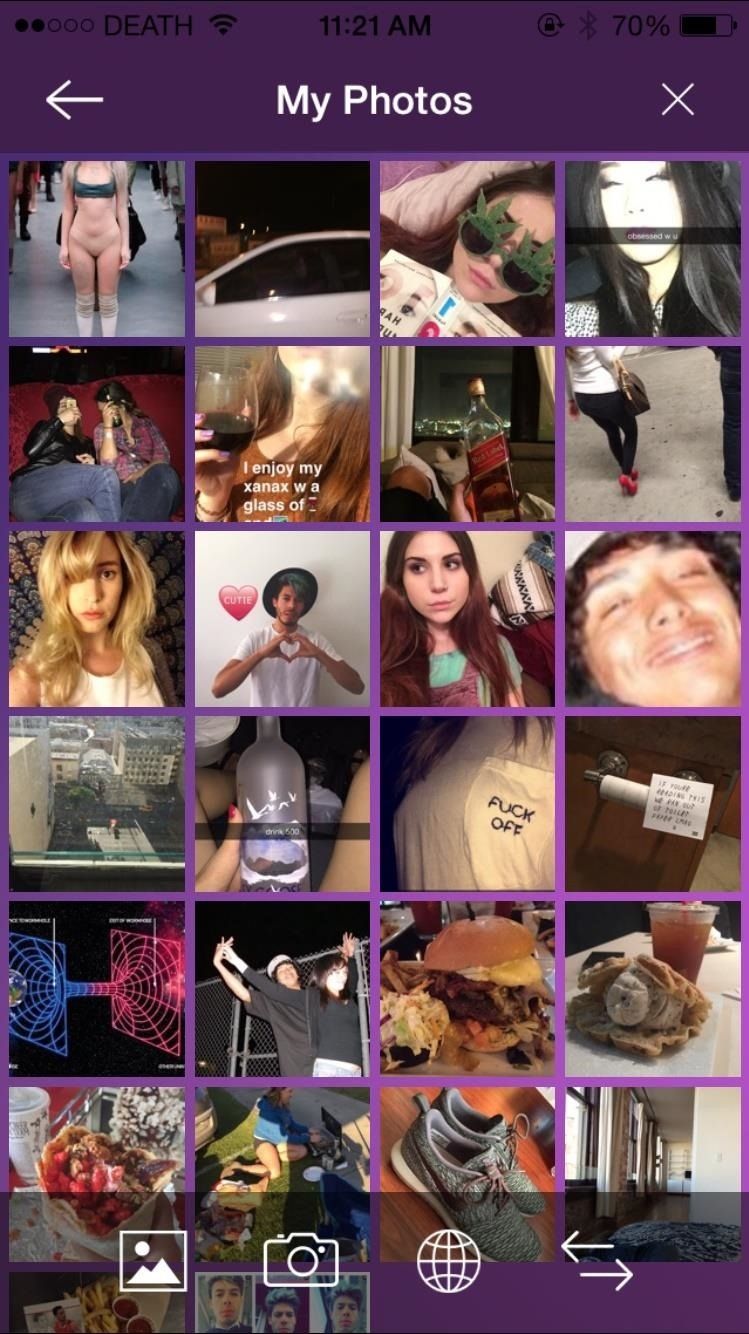Tap the swap arrows icon
Screen dimensions: 749x1334
click(x=597, y=1260)
